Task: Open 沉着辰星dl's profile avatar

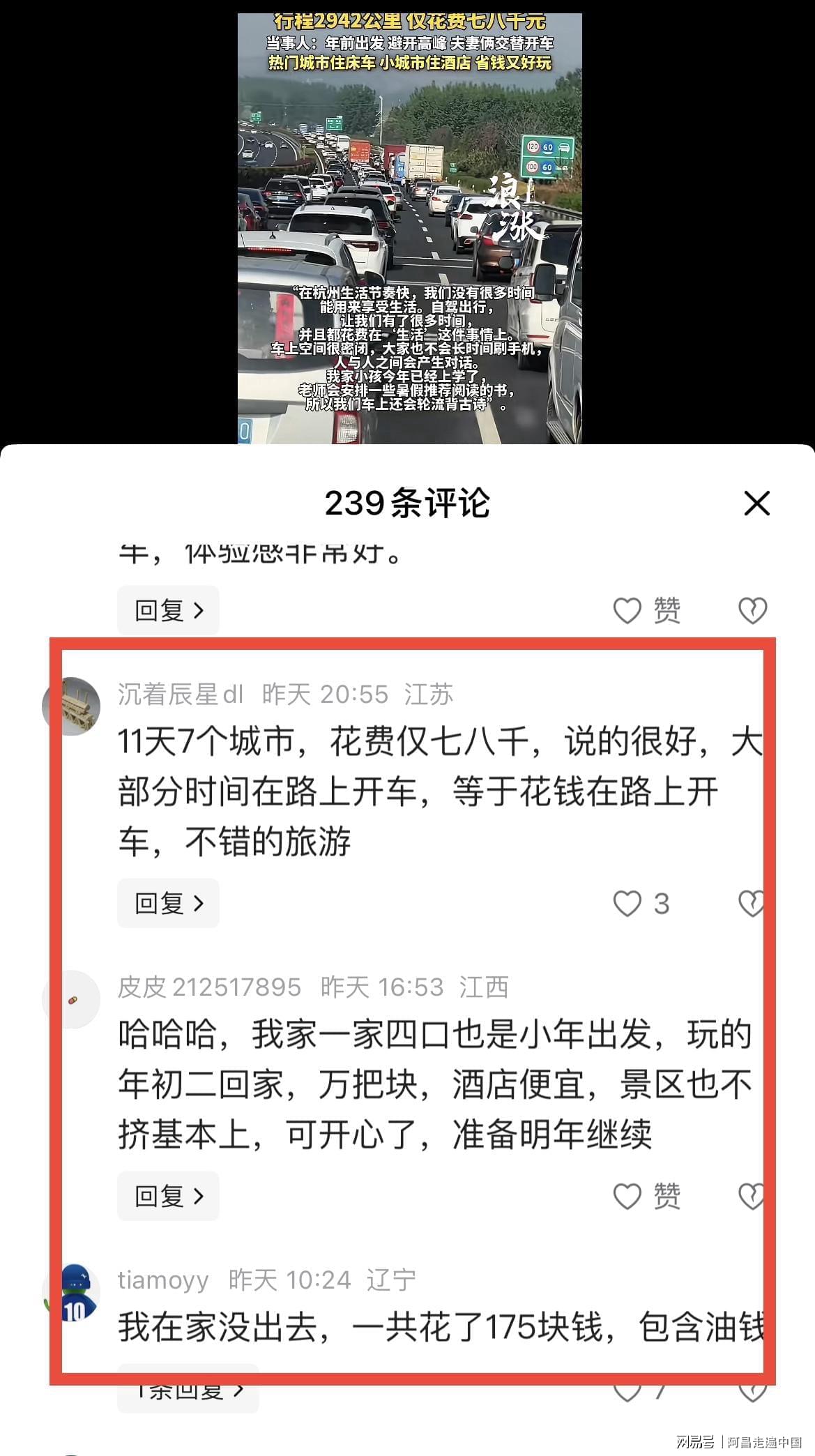Action: [73, 706]
